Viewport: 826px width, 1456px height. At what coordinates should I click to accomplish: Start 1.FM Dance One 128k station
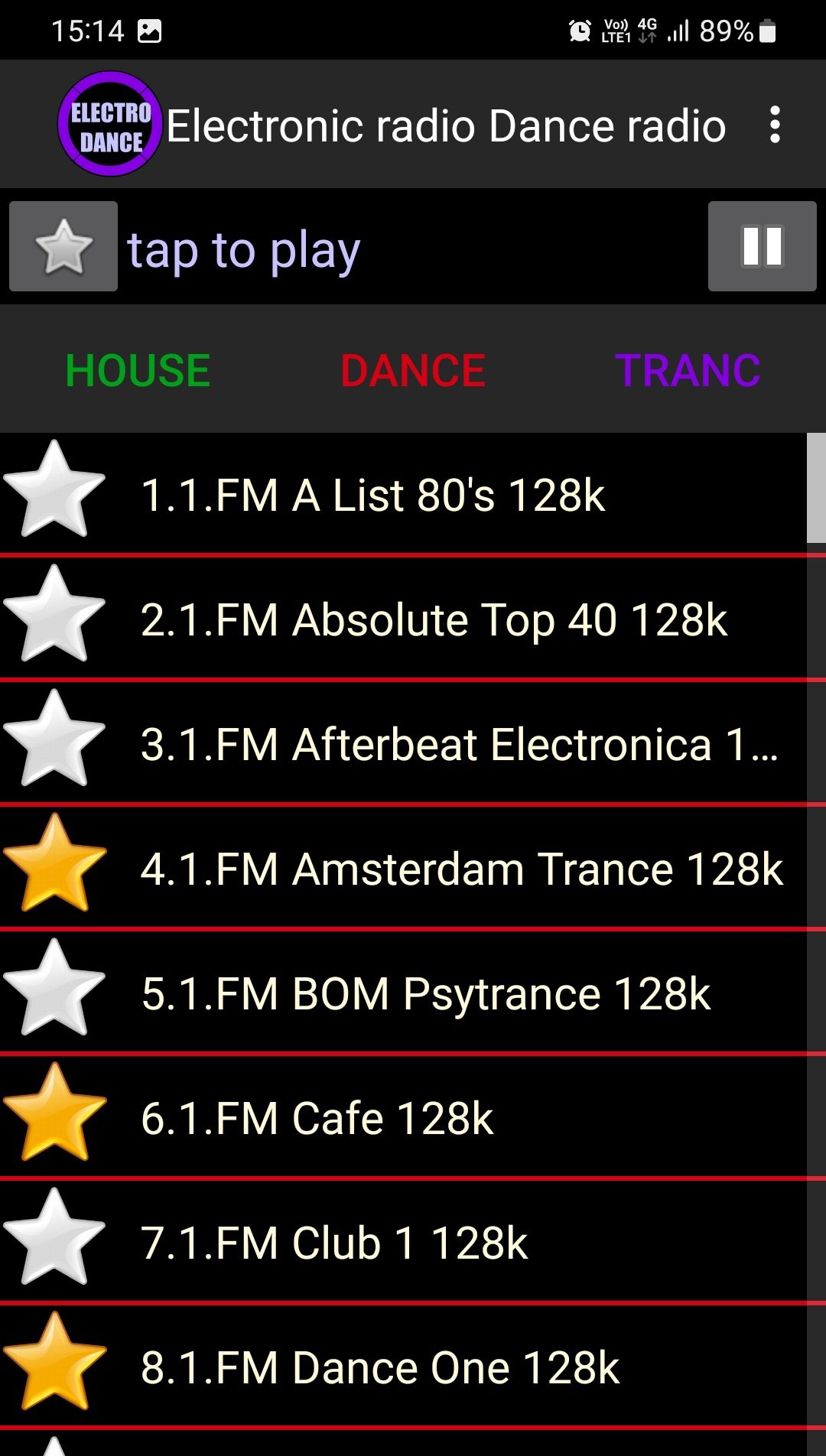click(x=380, y=1367)
